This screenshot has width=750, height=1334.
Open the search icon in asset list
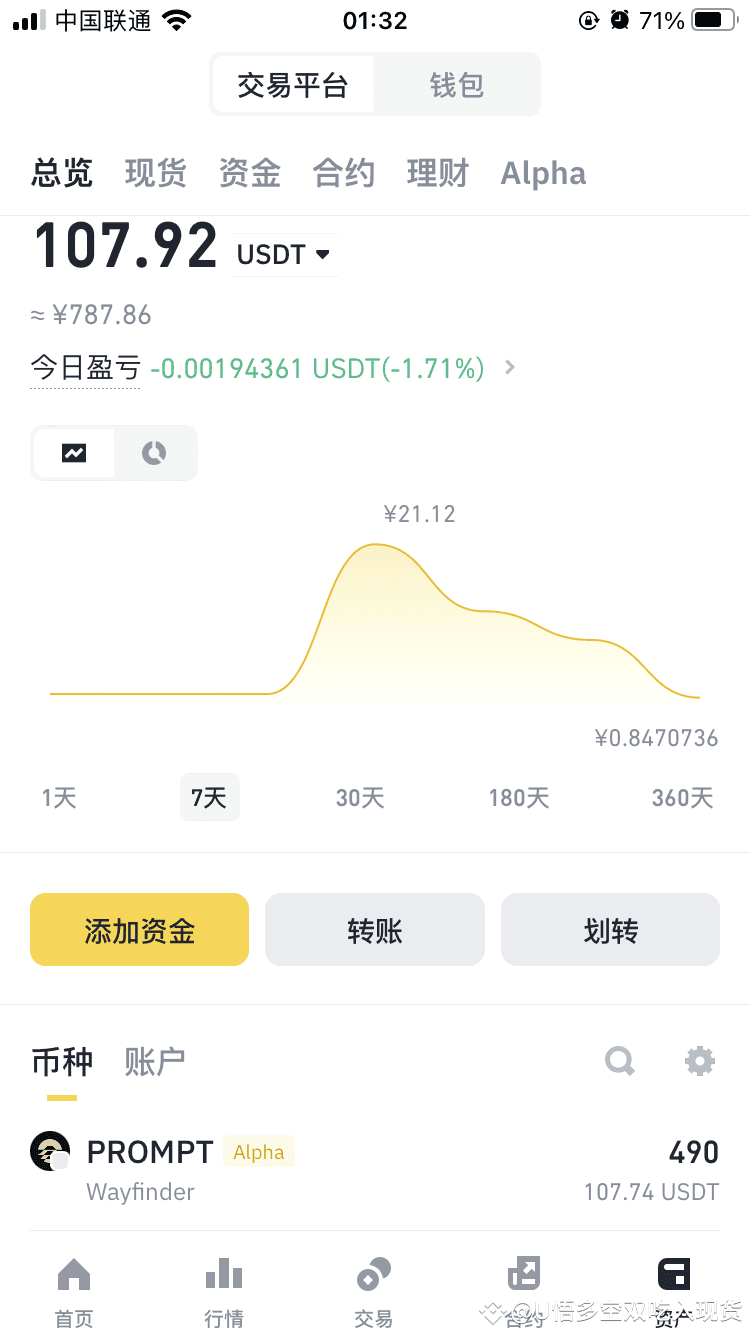[x=619, y=1061]
